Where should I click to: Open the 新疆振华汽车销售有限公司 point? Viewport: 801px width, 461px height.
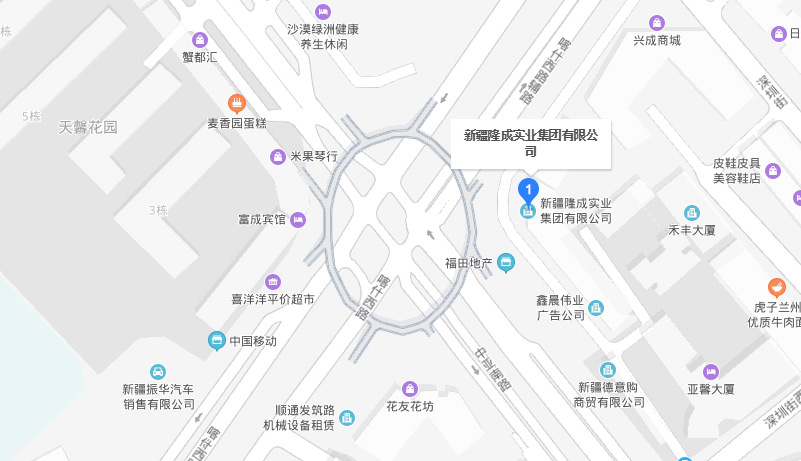(158, 372)
